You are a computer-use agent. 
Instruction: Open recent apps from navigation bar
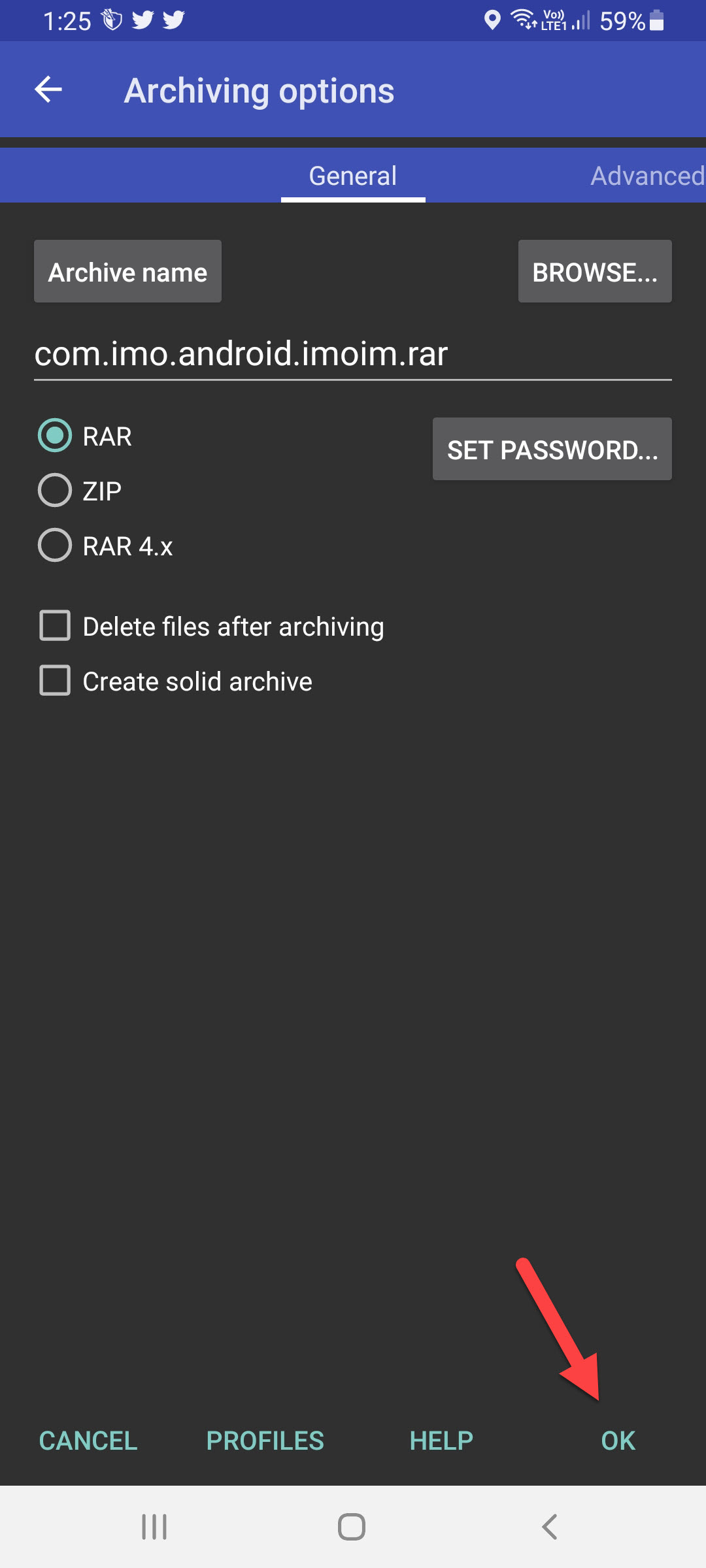pos(154,1527)
